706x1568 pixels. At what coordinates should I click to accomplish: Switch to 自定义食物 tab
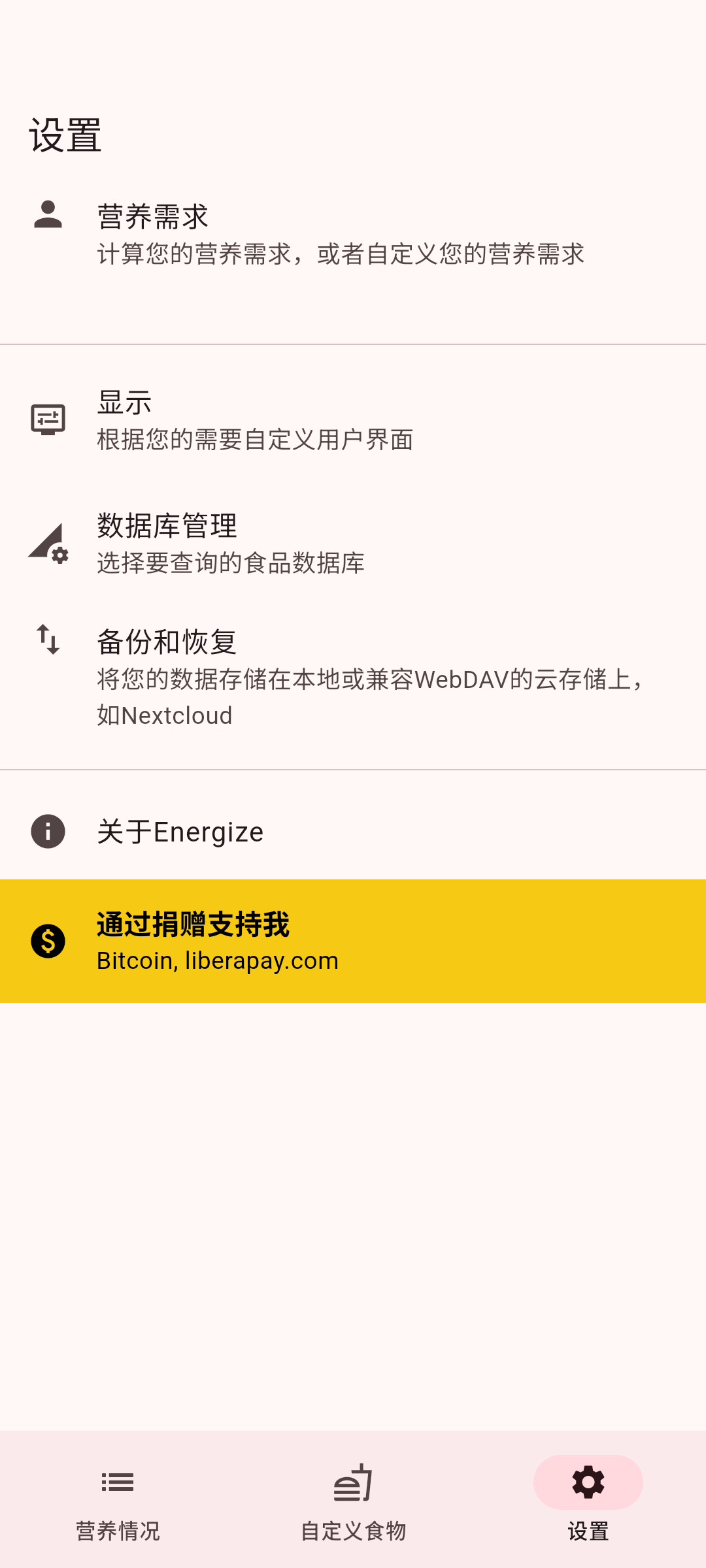pyautogui.click(x=353, y=1500)
